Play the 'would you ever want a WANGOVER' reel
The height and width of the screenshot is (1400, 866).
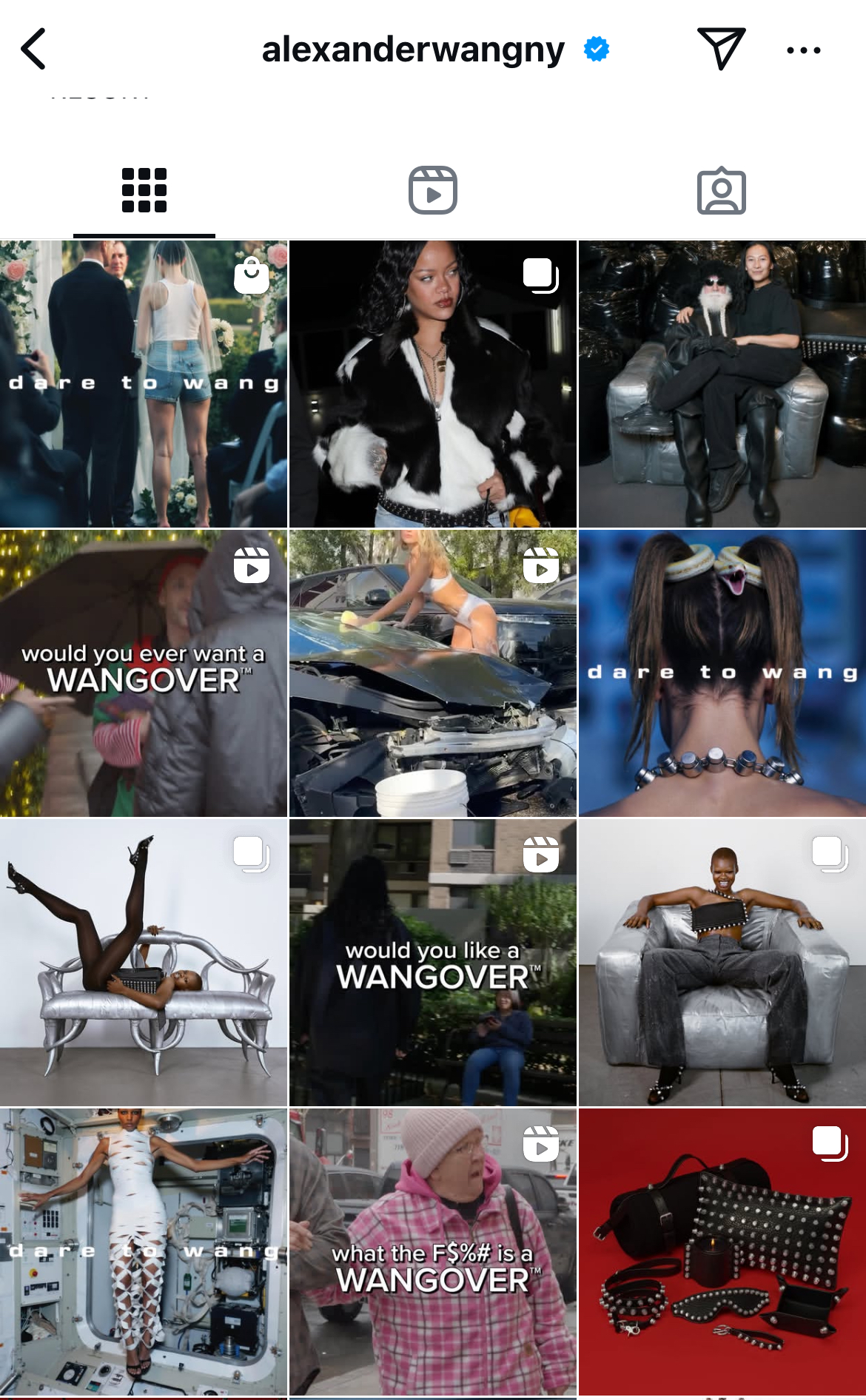coord(144,673)
